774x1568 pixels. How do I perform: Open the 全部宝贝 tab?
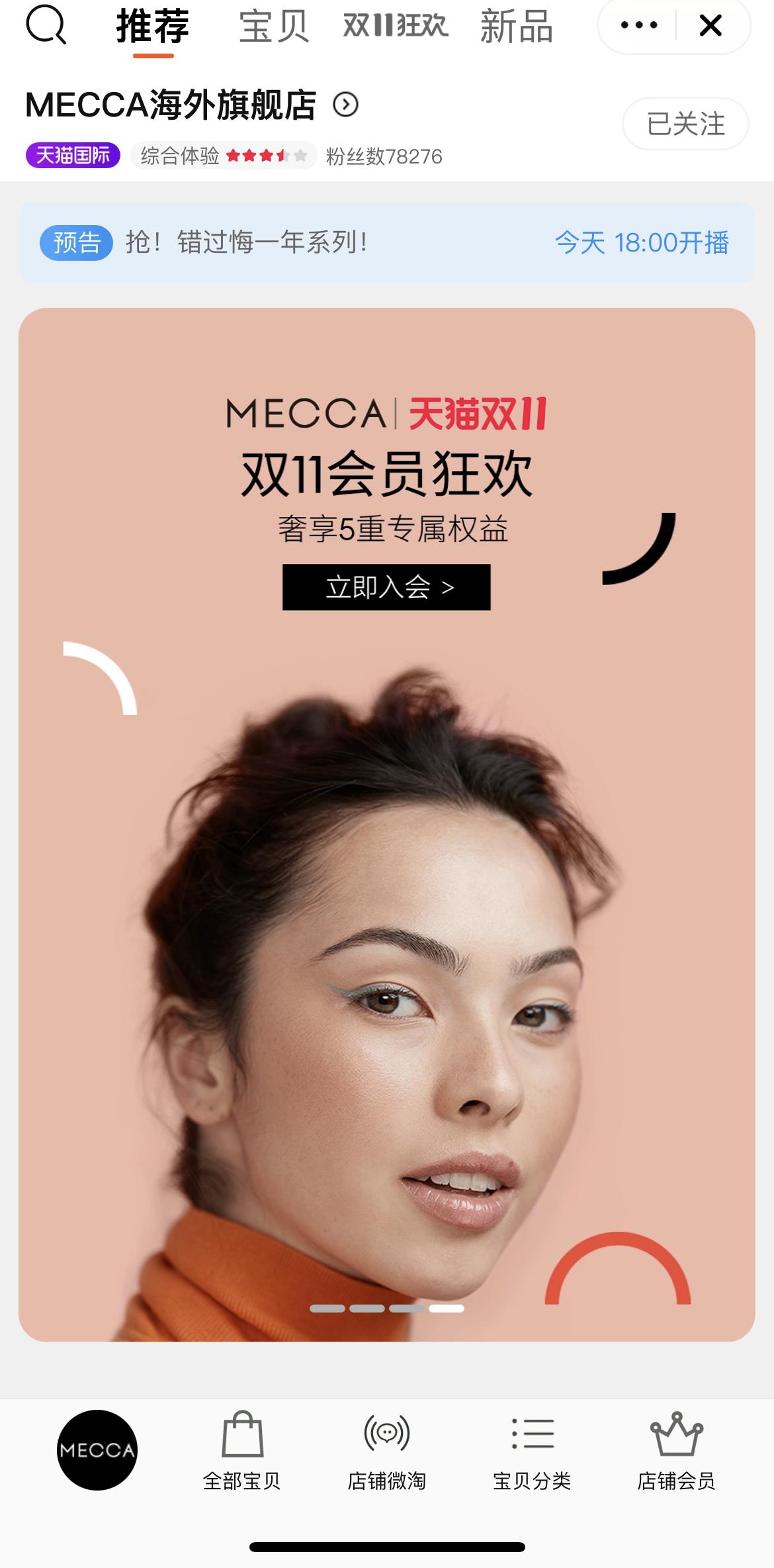[x=242, y=1451]
